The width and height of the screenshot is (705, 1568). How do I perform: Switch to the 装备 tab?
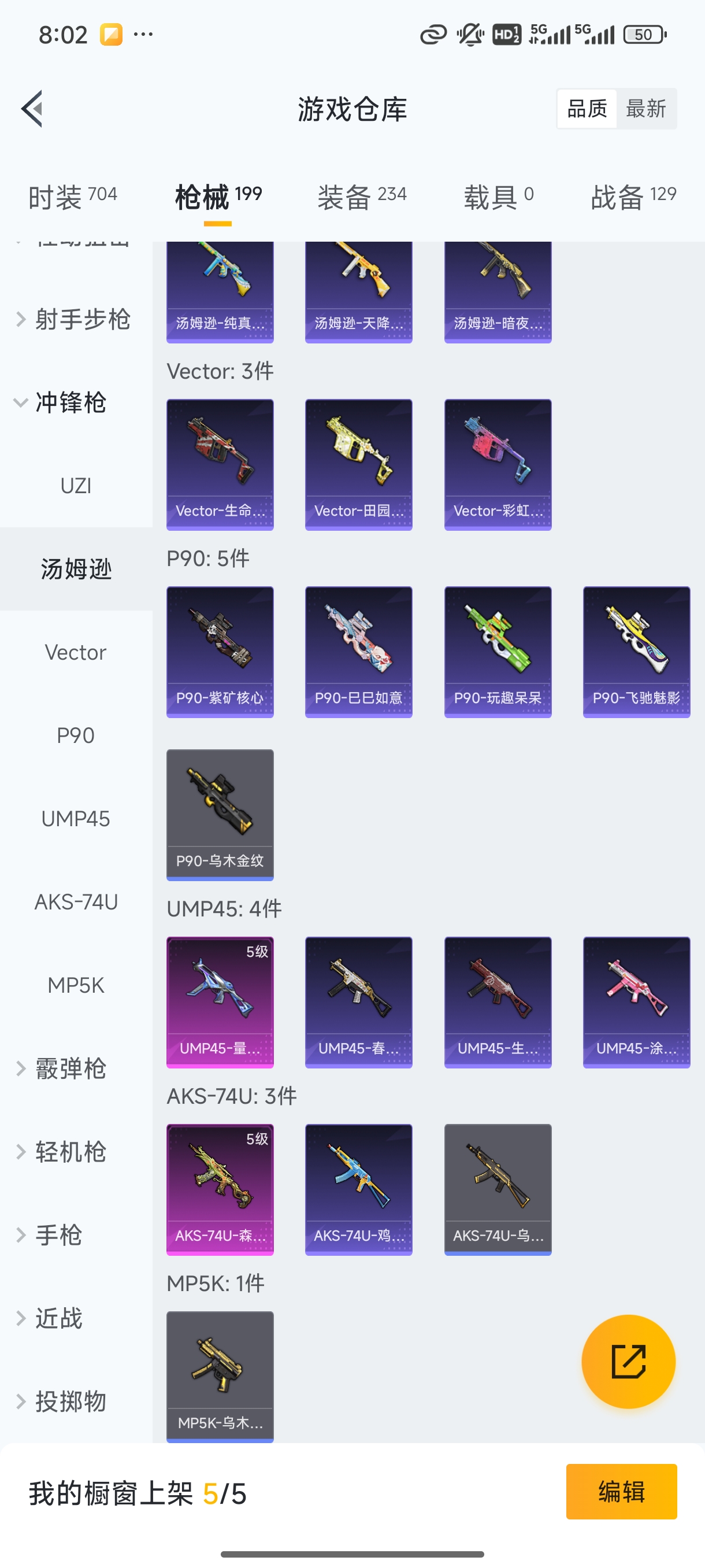pos(361,197)
